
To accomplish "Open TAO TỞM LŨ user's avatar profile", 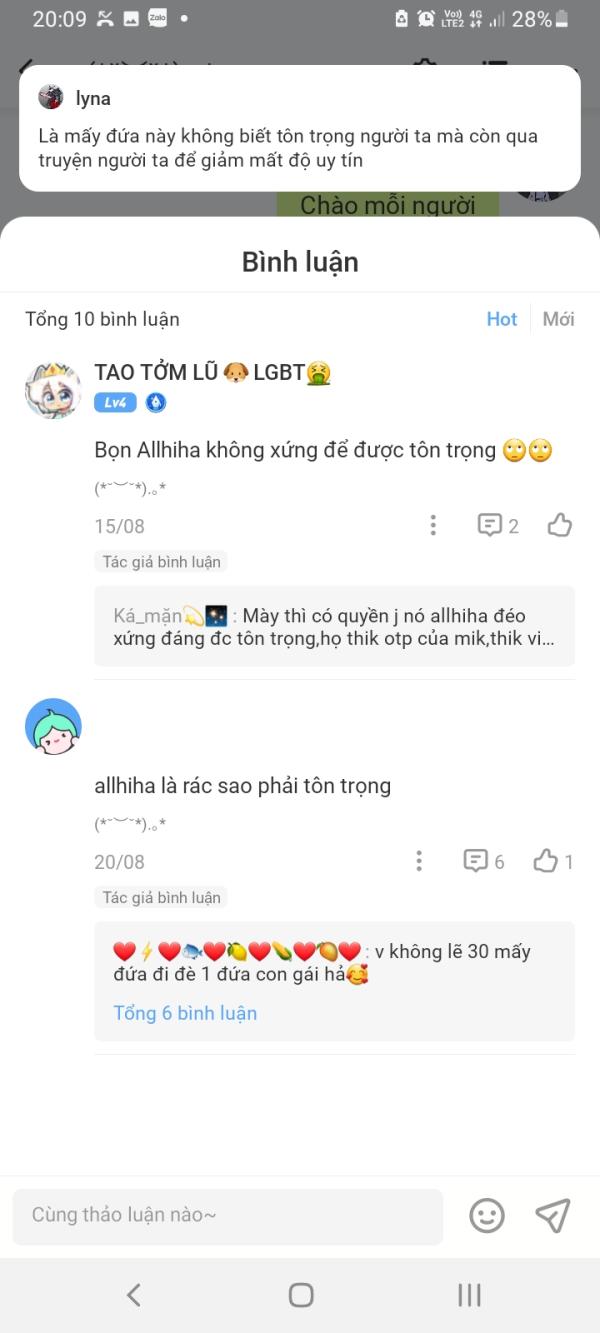I will click(53, 390).
